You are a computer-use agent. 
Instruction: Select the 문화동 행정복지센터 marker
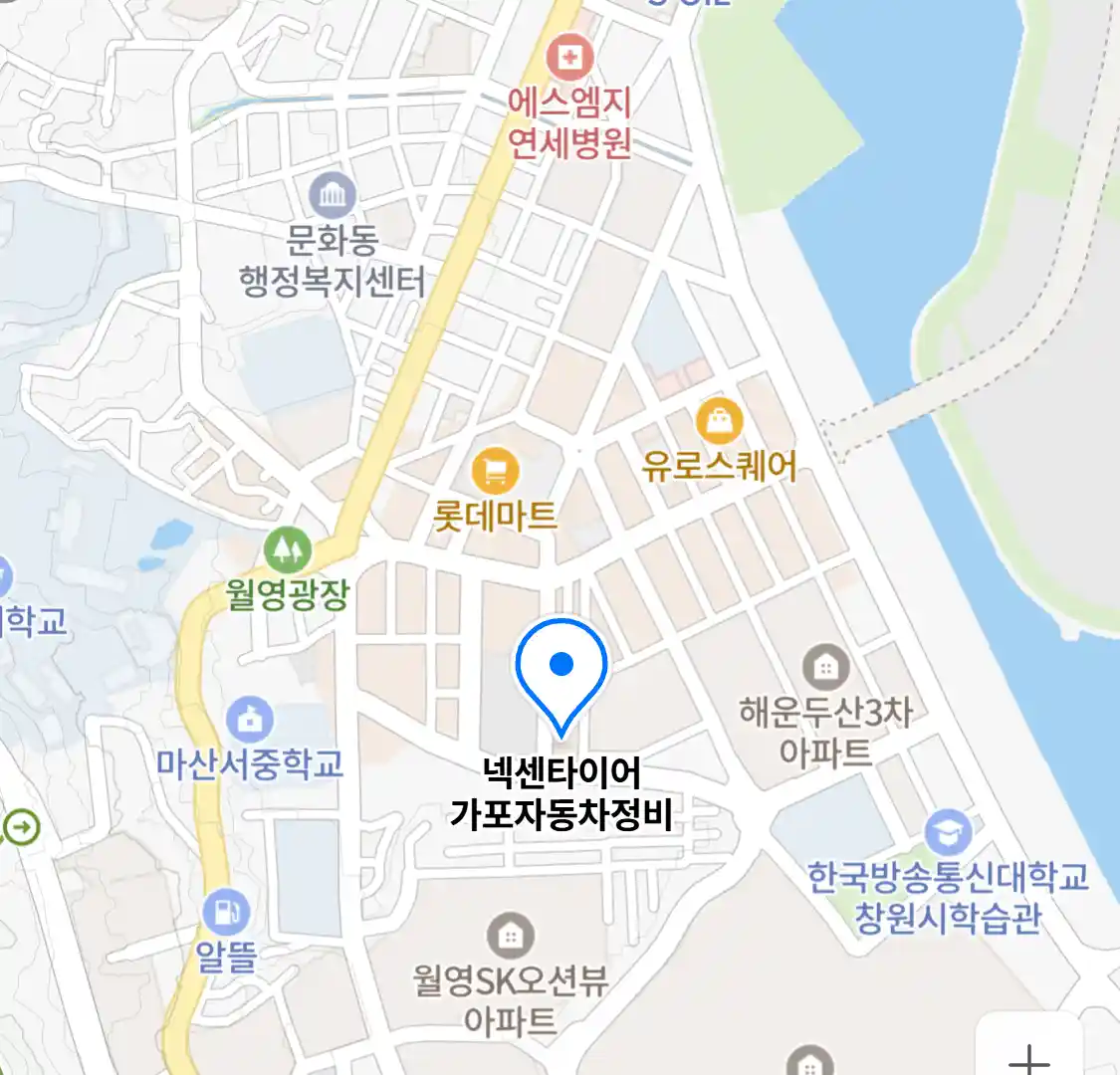(x=333, y=195)
